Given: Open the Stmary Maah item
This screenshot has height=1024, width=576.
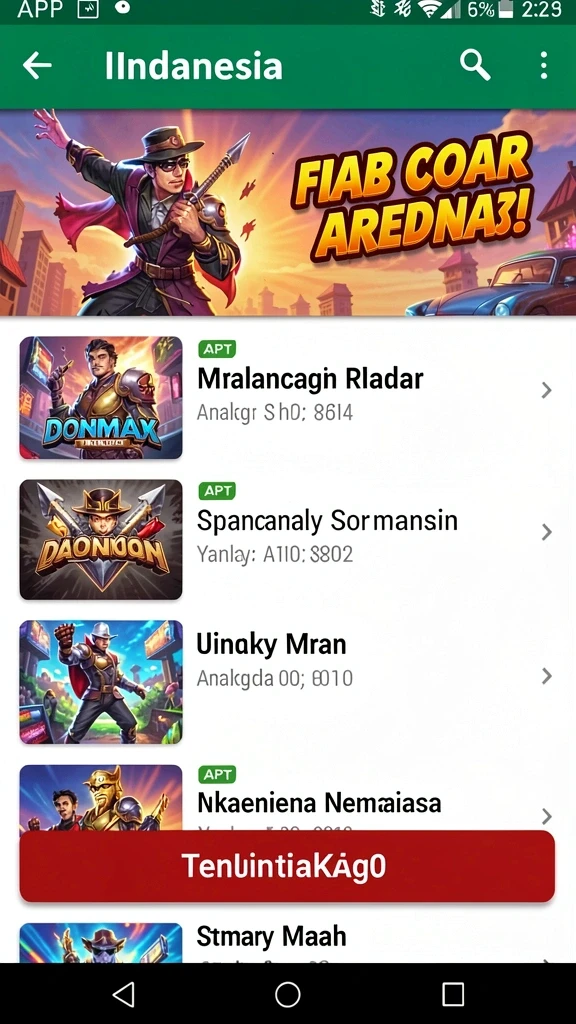Looking at the screenshot, I should coord(288,940).
